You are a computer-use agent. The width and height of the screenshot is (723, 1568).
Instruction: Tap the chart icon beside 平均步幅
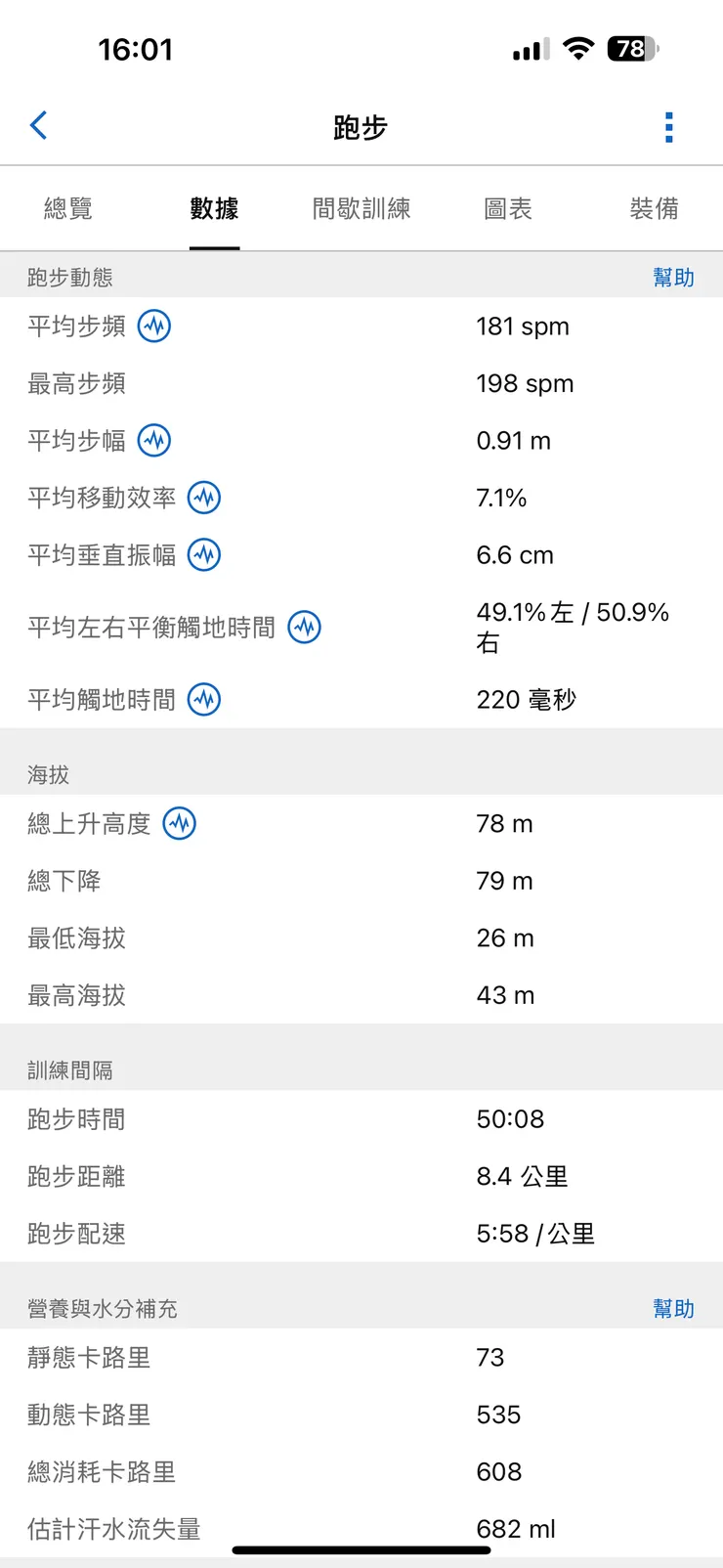coord(154,441)
